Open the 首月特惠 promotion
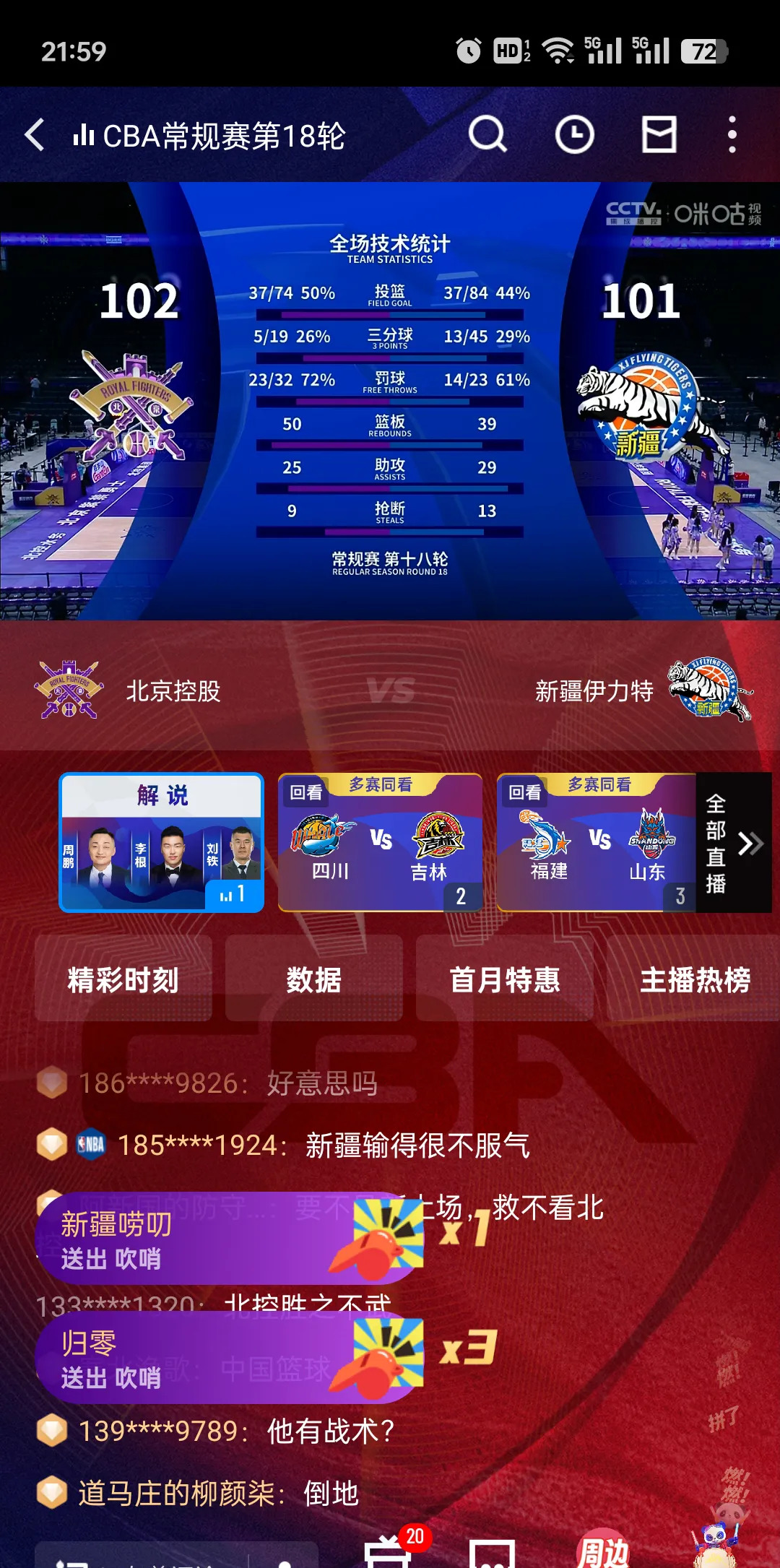Screen dimensions: 780x1568 (x=506, y=981)
